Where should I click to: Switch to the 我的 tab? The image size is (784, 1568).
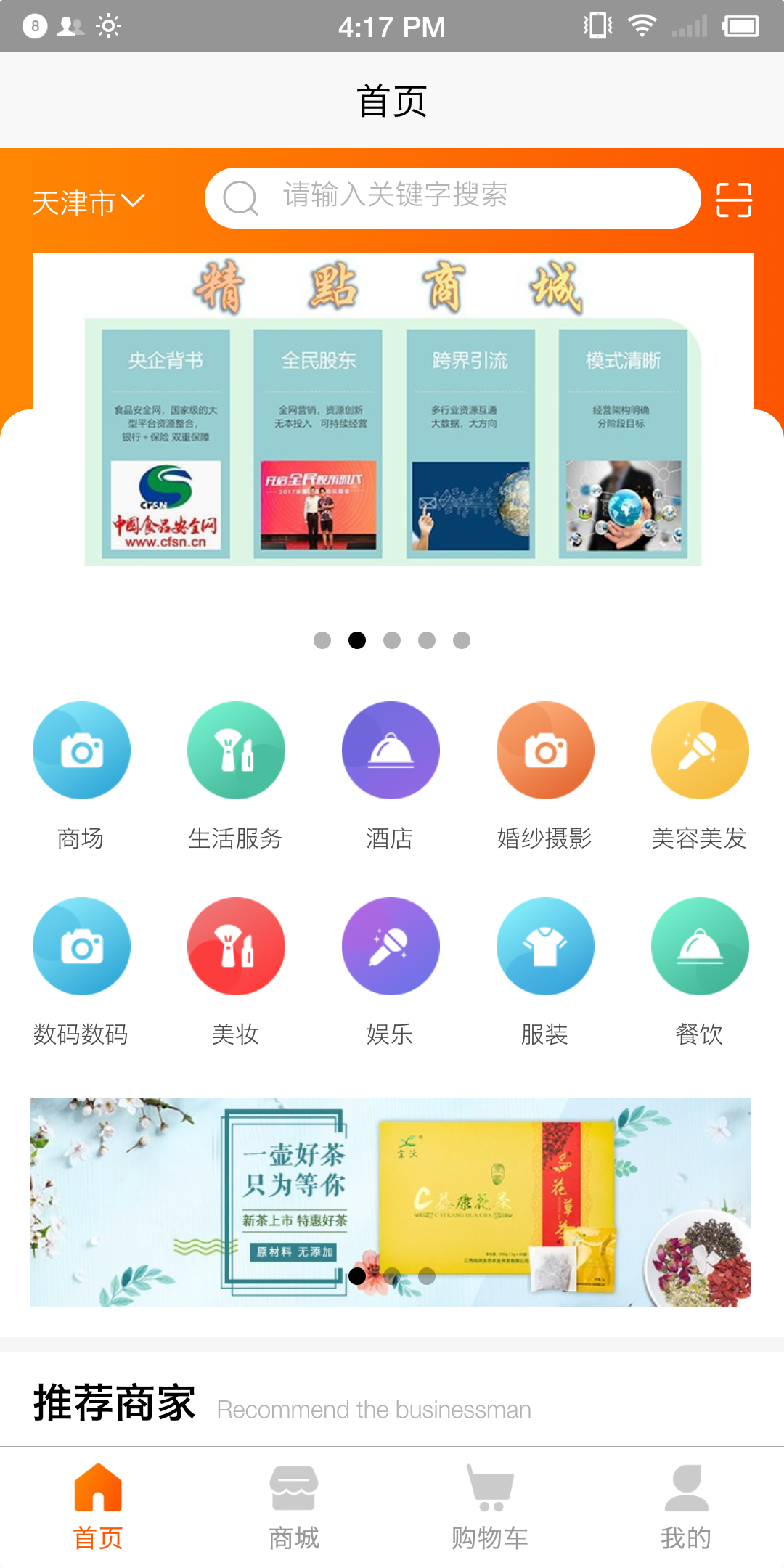[x=686, y=1507]
